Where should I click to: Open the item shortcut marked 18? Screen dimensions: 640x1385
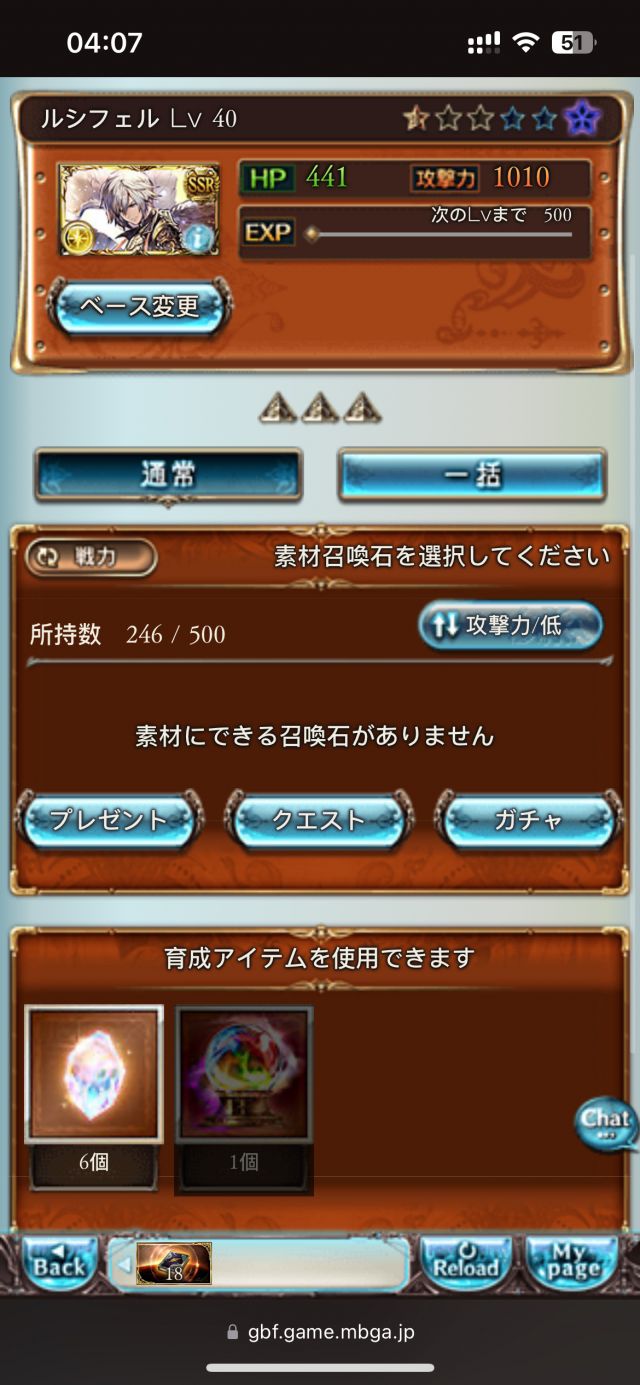pos(174,1264)
